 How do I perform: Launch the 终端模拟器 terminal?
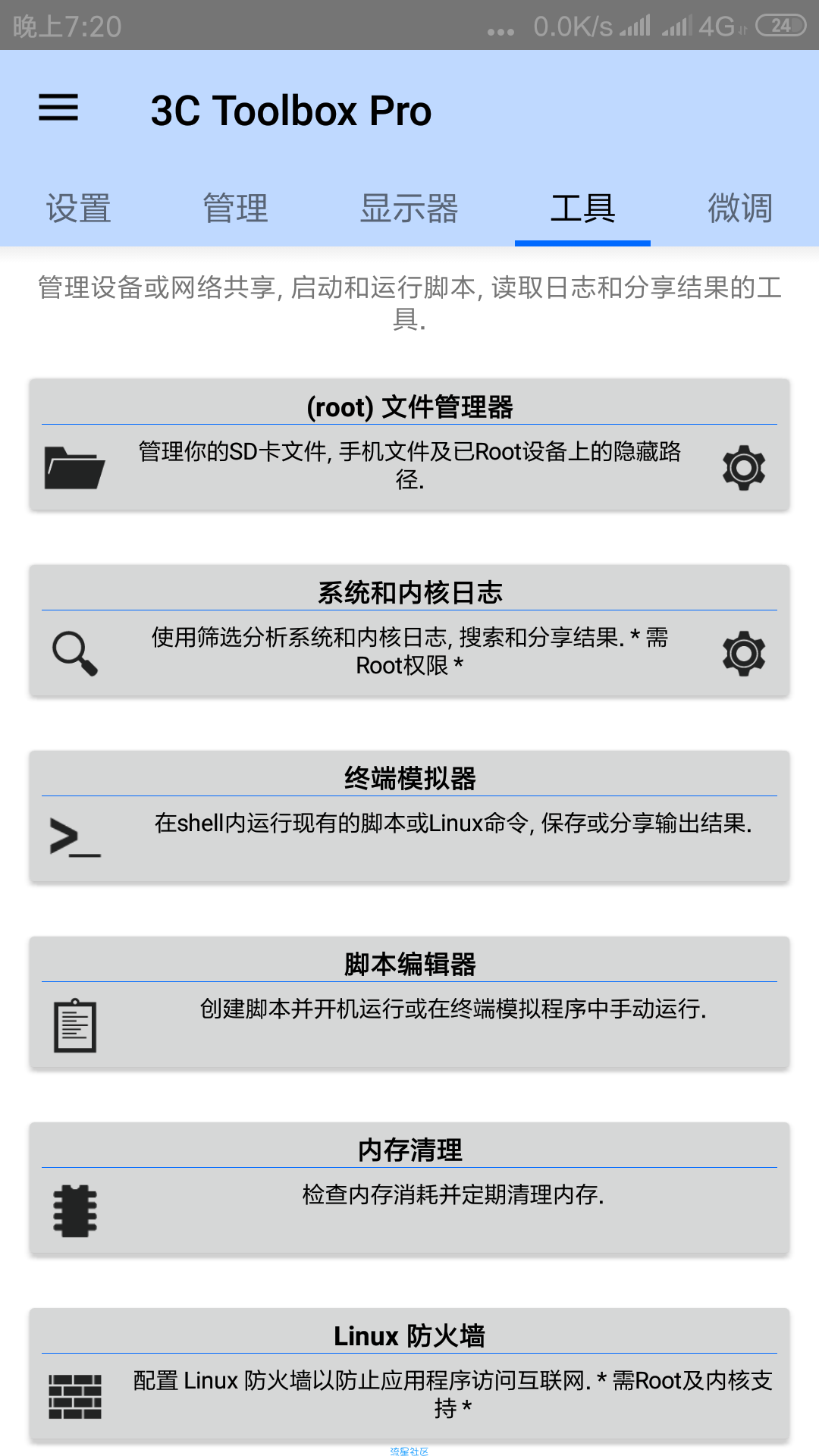(409, 817)
